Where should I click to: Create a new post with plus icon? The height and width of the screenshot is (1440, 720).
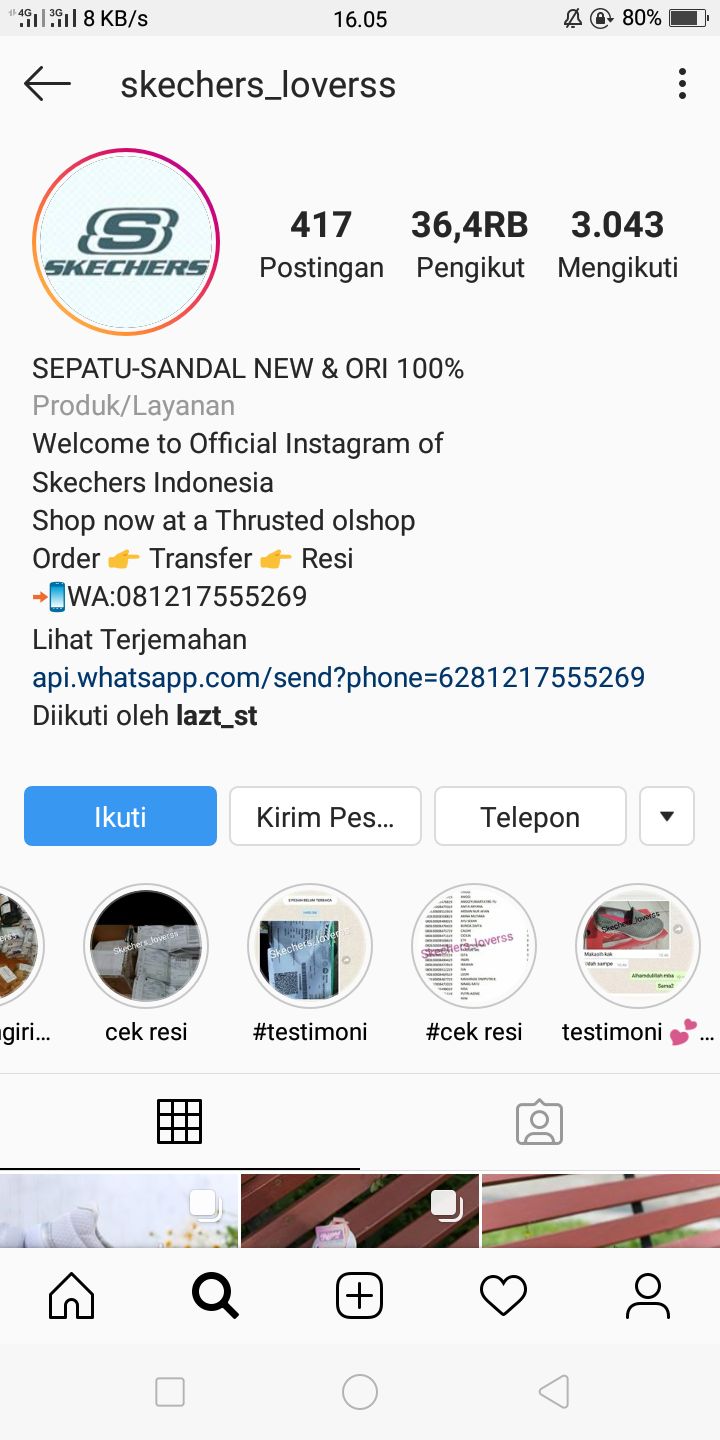click(360, 1297)
